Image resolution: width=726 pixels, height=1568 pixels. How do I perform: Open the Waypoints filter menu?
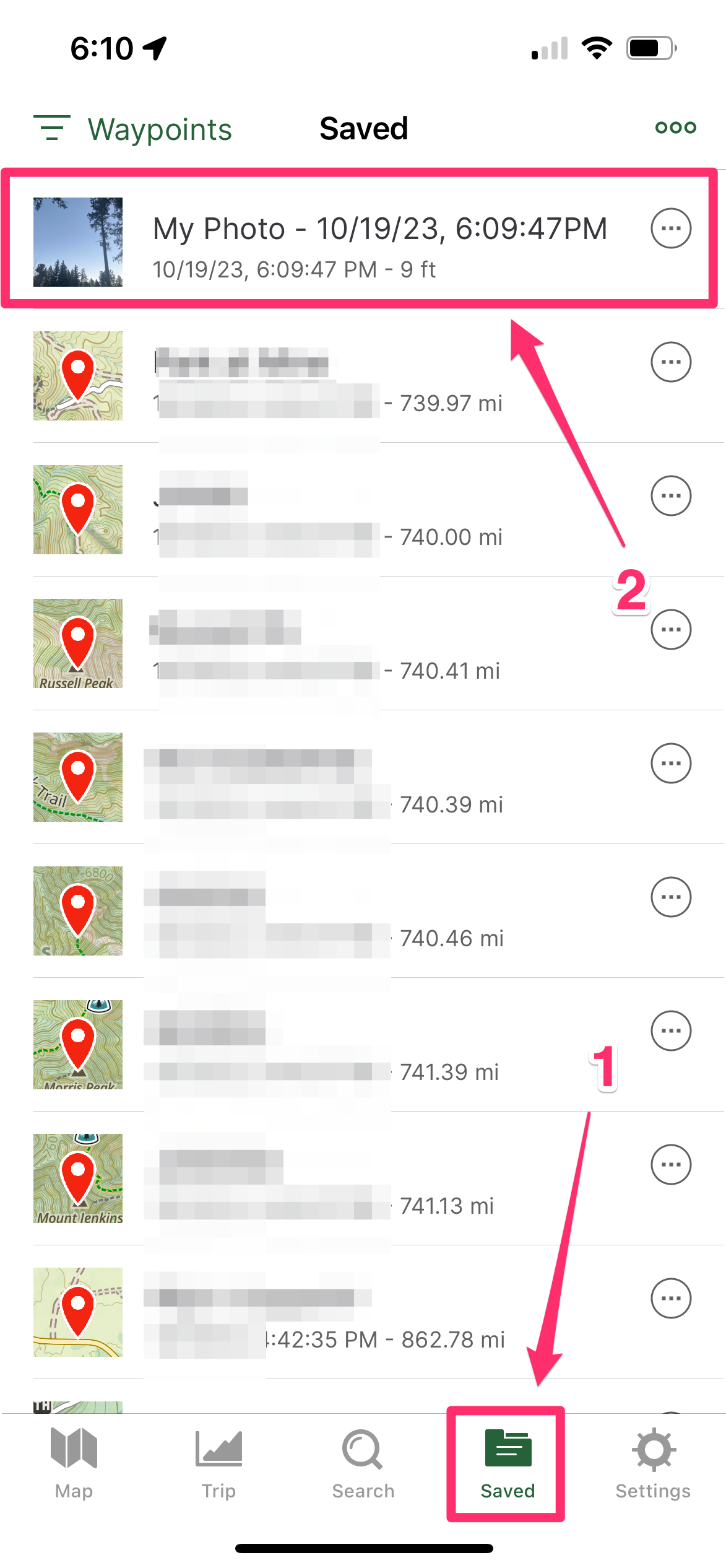[x=133, y=129]
